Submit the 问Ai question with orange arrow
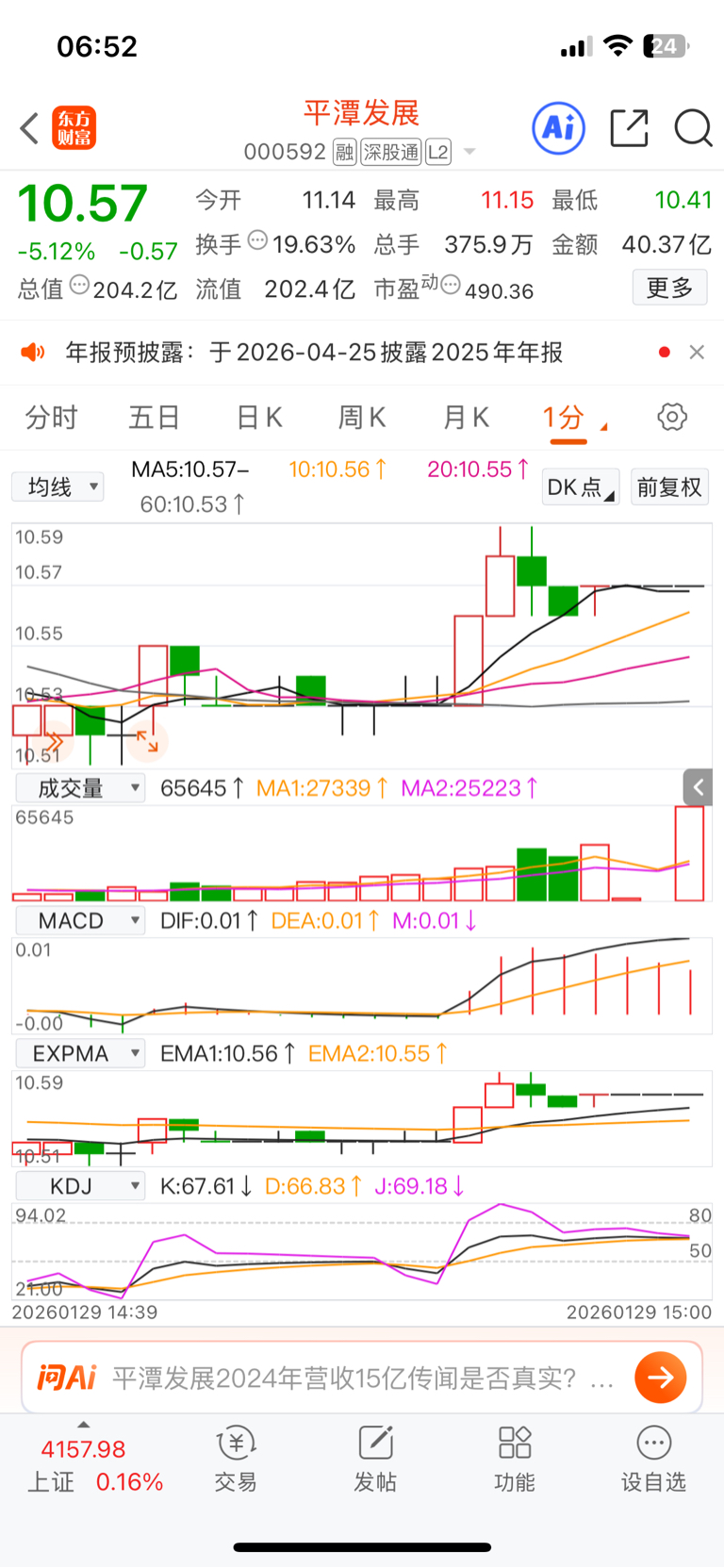724x1568 pixels. coord(660,1378)
